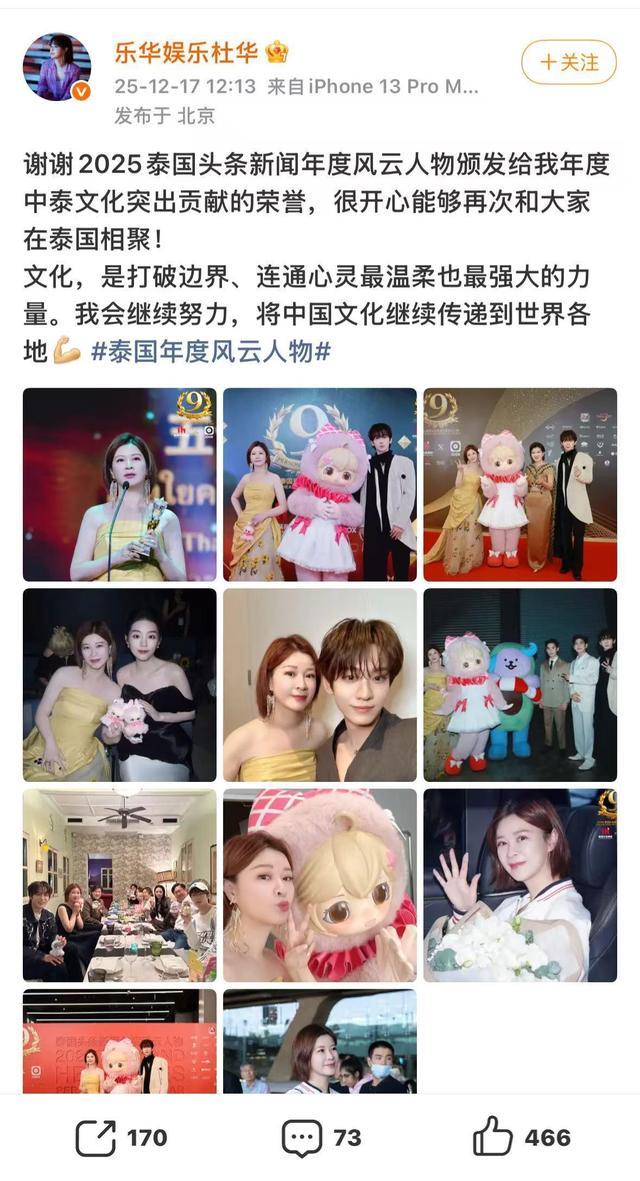Image resolution: width=640 pixels, height=1181 pixels.
Task: Open the comments (73)
Action: pyautogui.click(x=320, y=1137)
